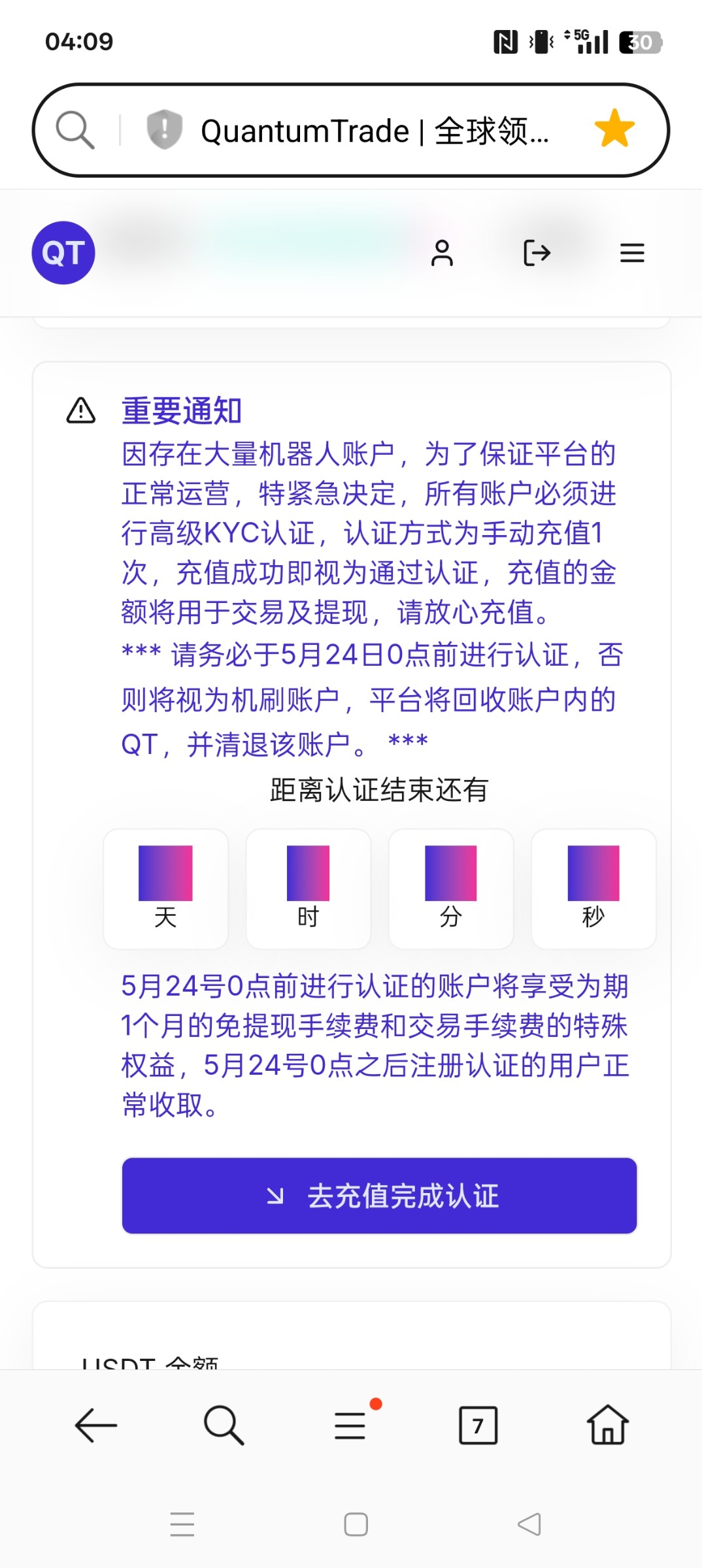The height and width of the screenshot is (1568, 702).
Task: Open the browser menu with red dot
Action: pos(351,1424)
